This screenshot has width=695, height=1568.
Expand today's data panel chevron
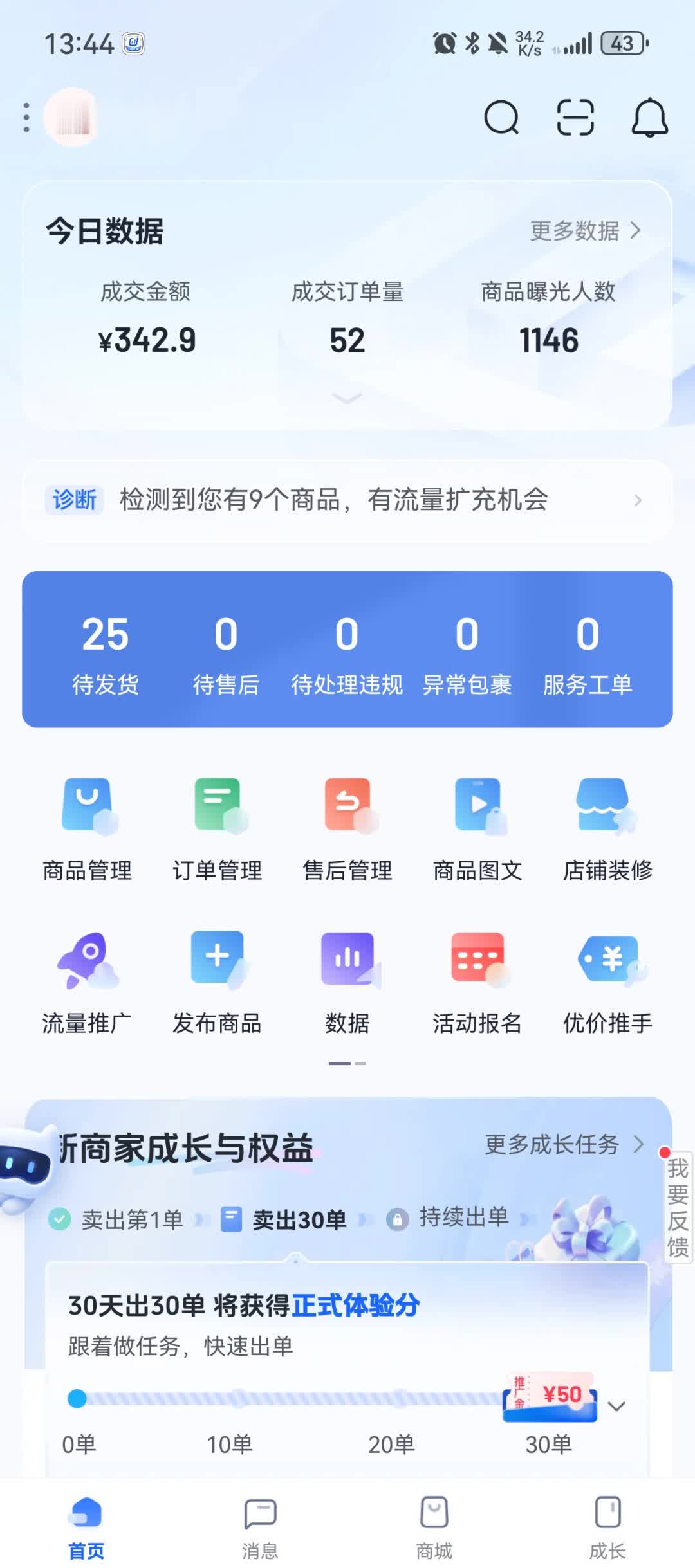(347, 399)
